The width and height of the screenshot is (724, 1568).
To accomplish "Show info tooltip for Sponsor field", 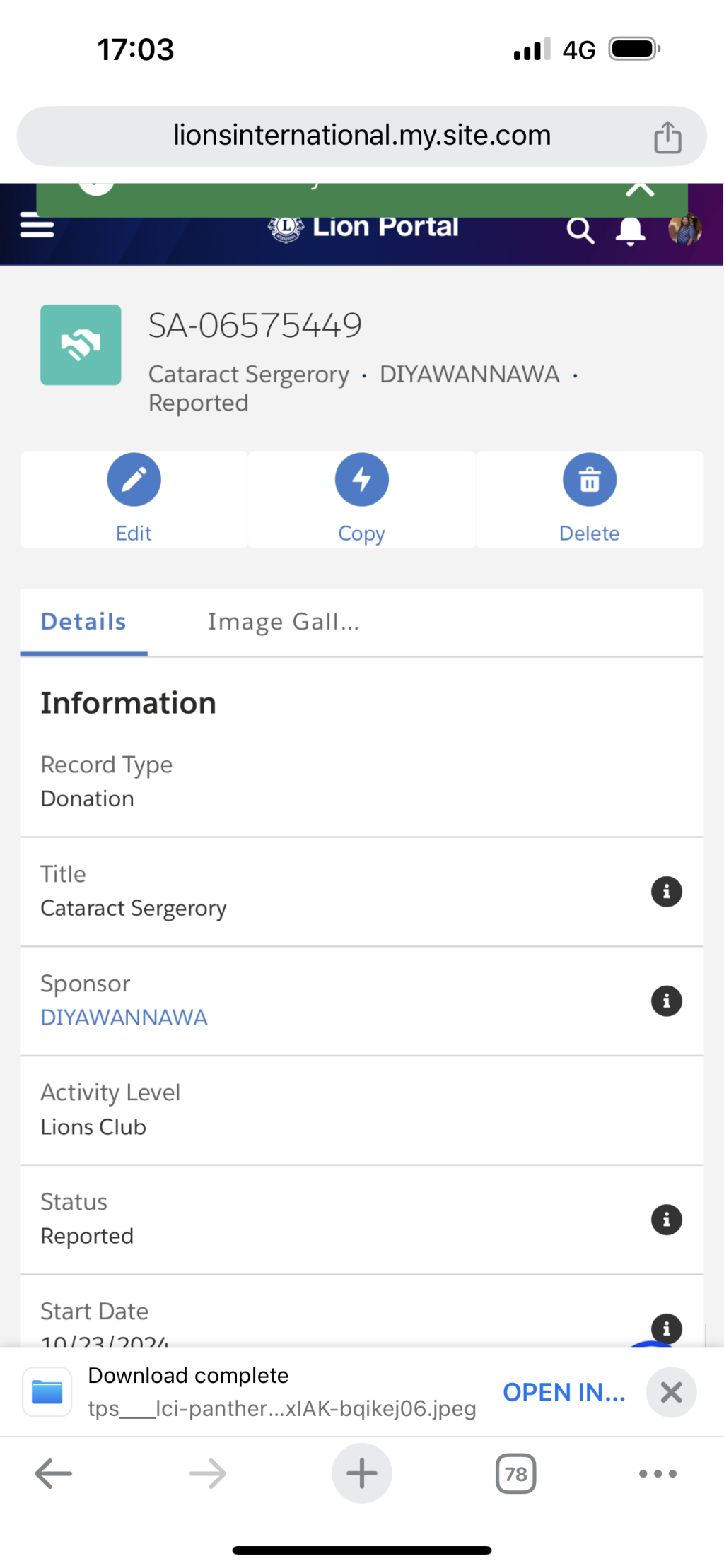I will [666, 1001].
